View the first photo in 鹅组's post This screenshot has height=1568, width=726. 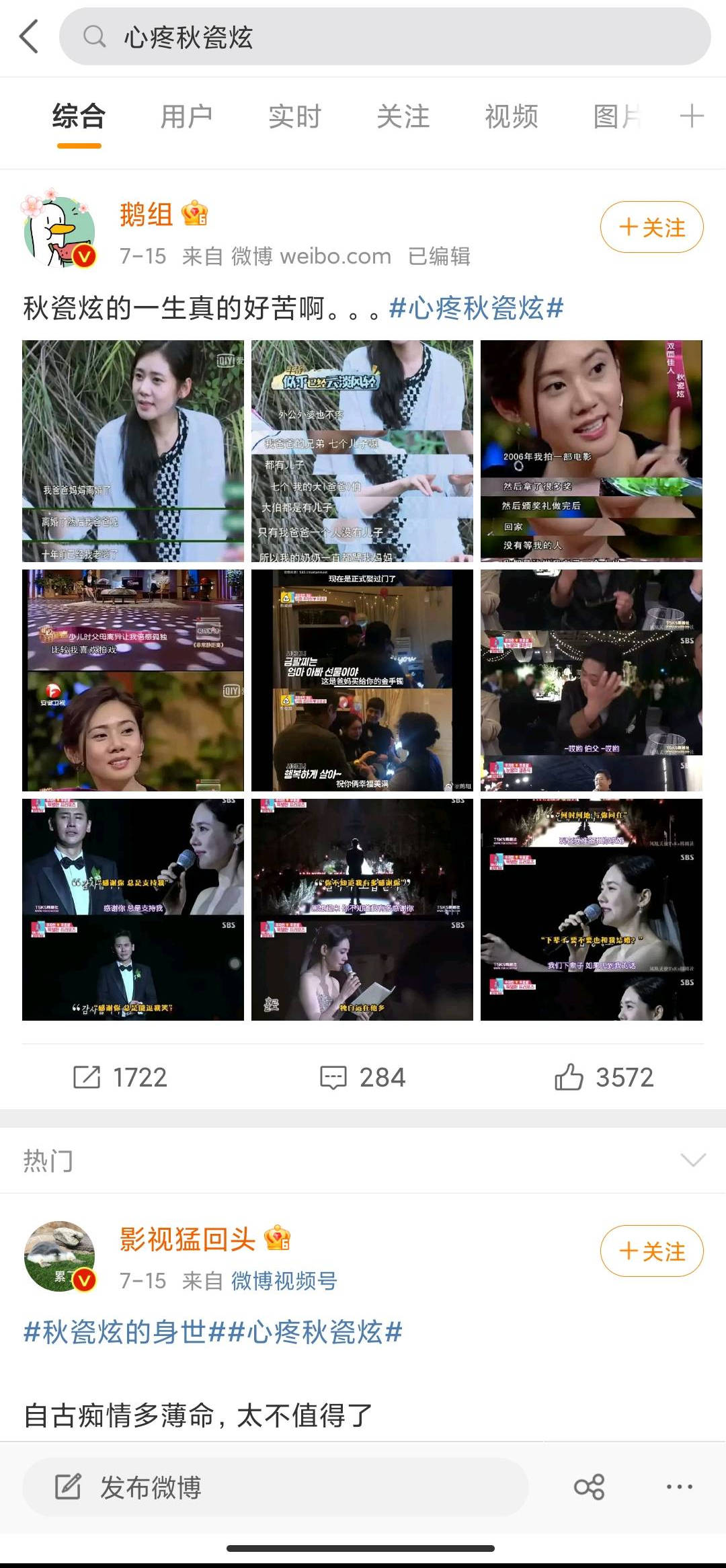coord(133,450)
